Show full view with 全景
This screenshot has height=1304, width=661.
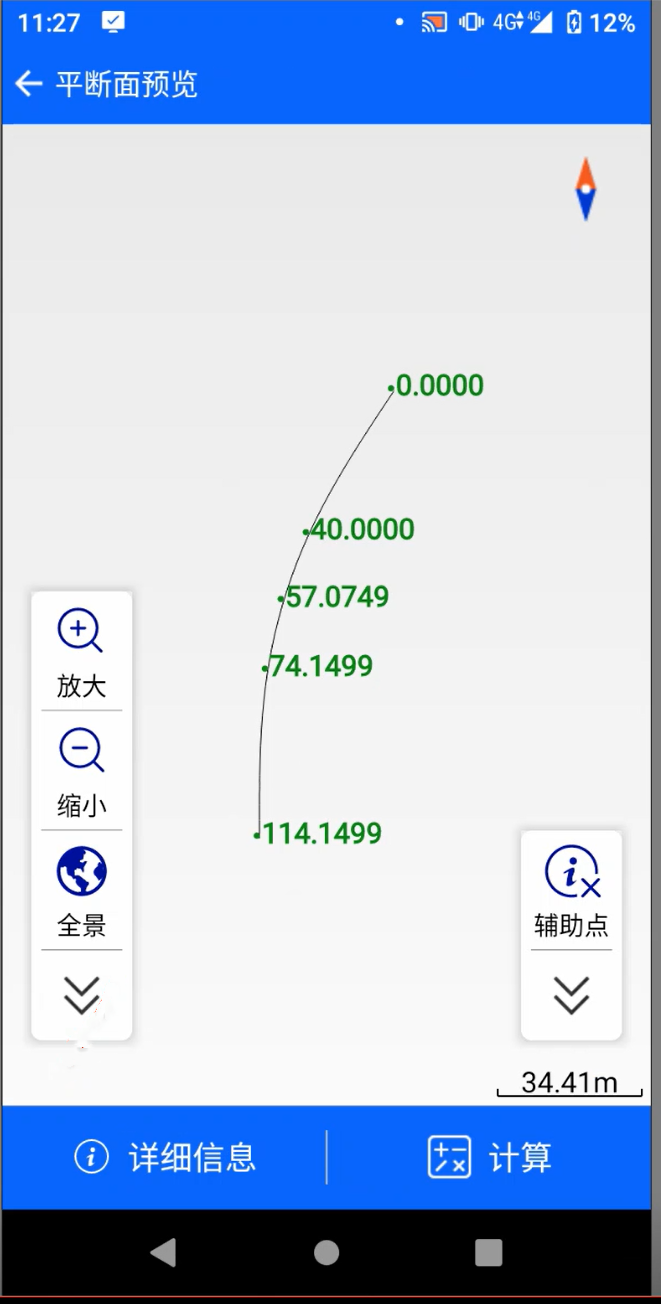[x=81, y=892]
